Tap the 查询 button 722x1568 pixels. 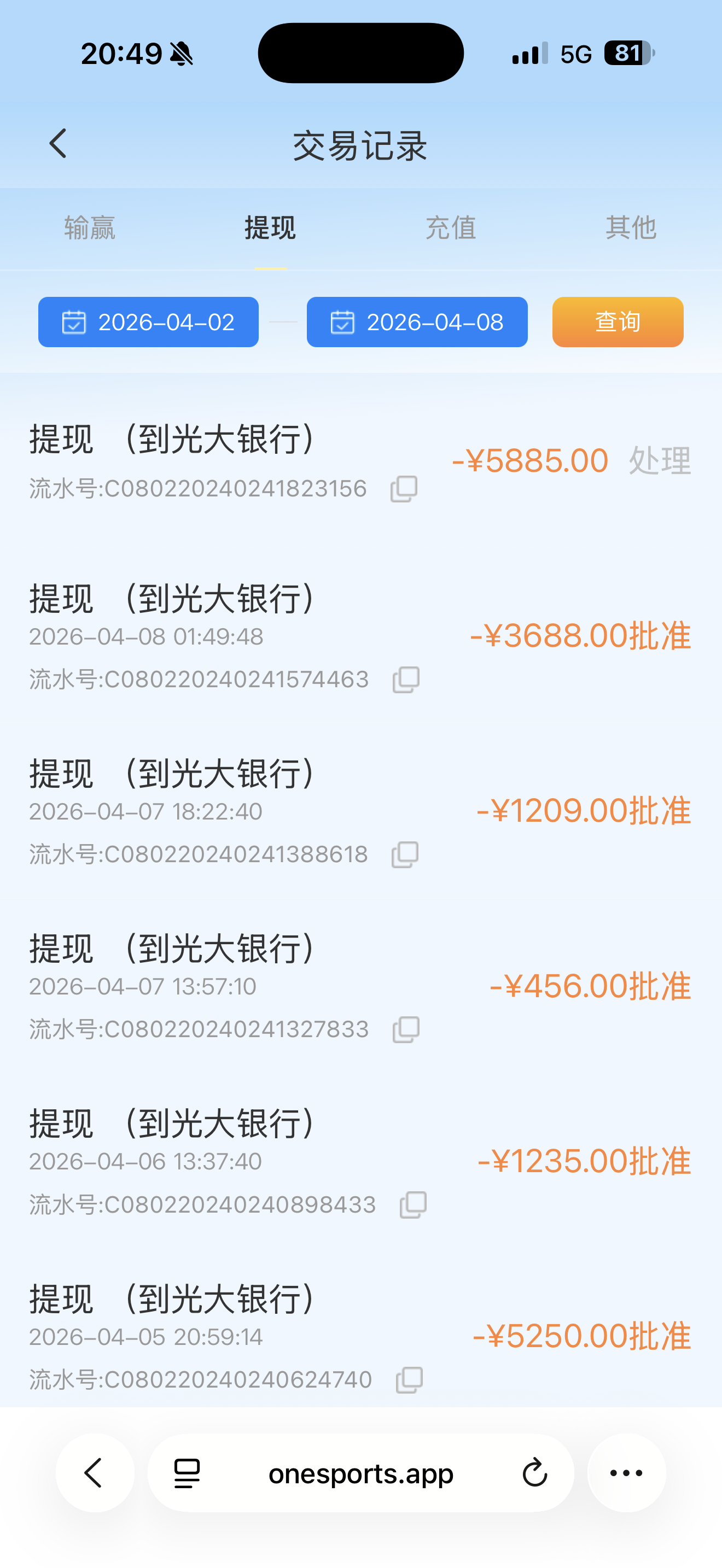pyautogui.click(x=618, y=322)
